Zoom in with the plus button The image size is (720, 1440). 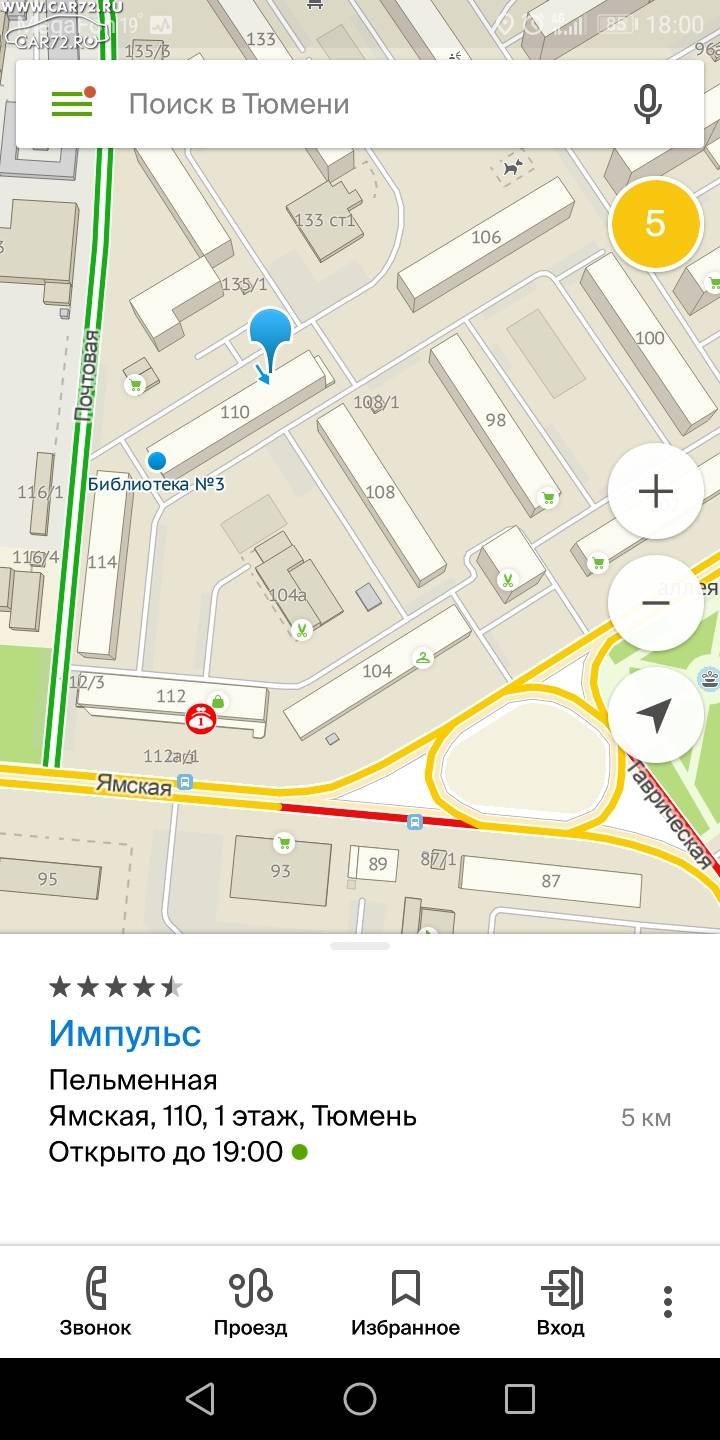click(655, 491)
